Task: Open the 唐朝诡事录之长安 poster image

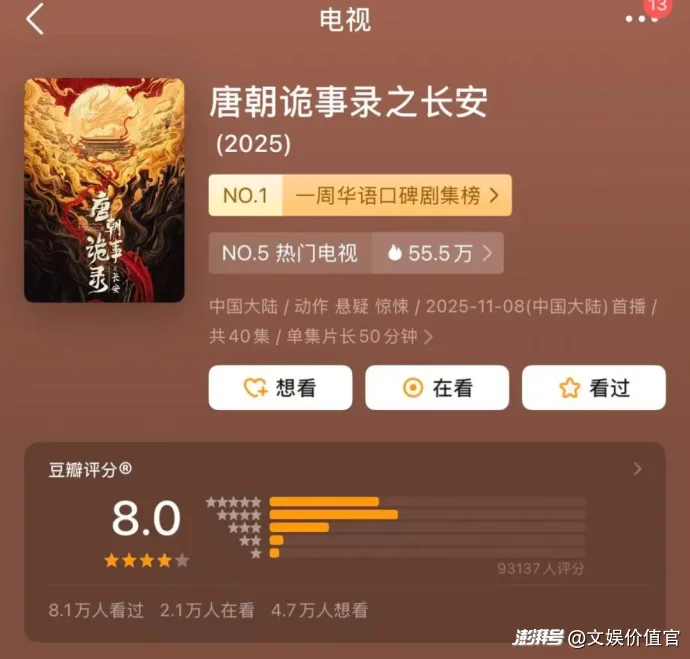Action: [x=104, y=190]
